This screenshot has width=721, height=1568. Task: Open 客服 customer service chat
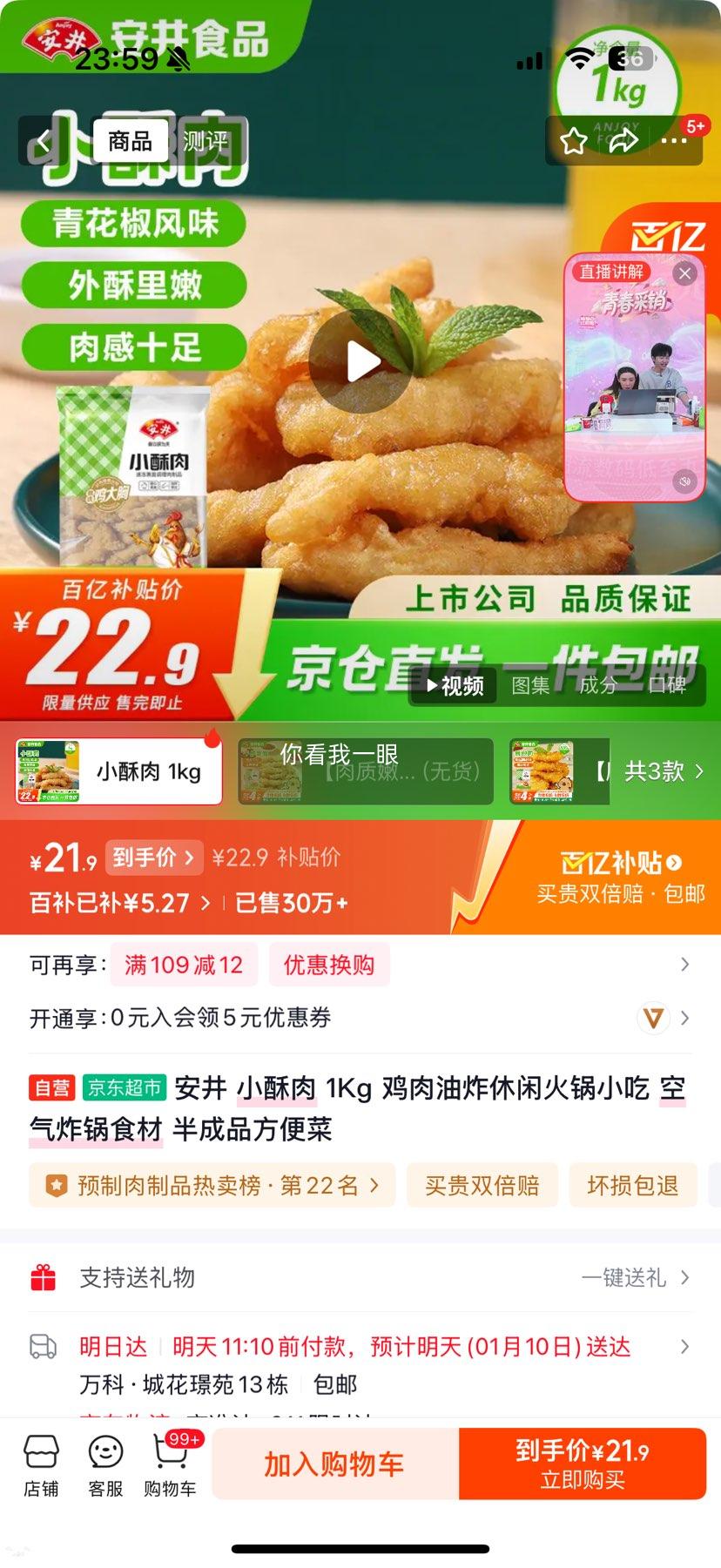[x=105, y=1464]
